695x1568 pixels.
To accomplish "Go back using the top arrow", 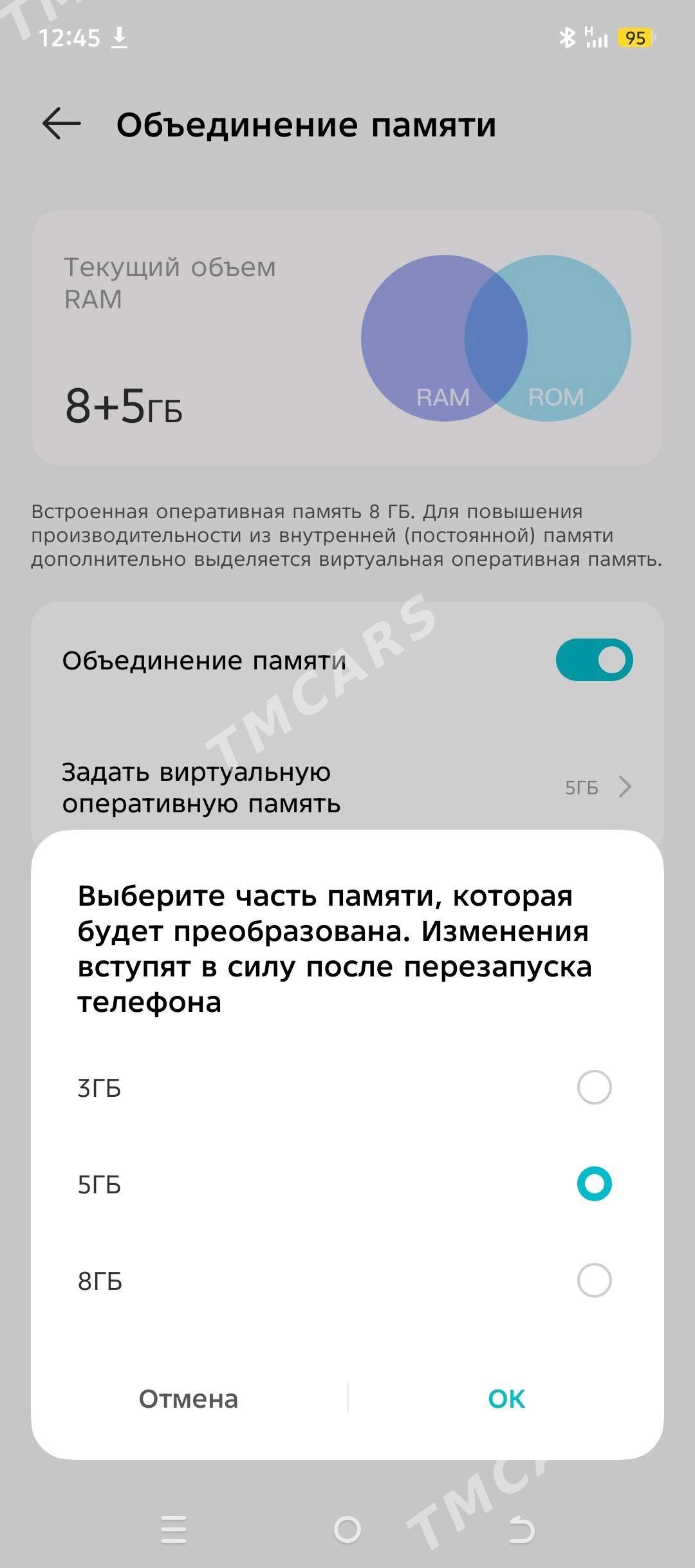I will [62, 124].
